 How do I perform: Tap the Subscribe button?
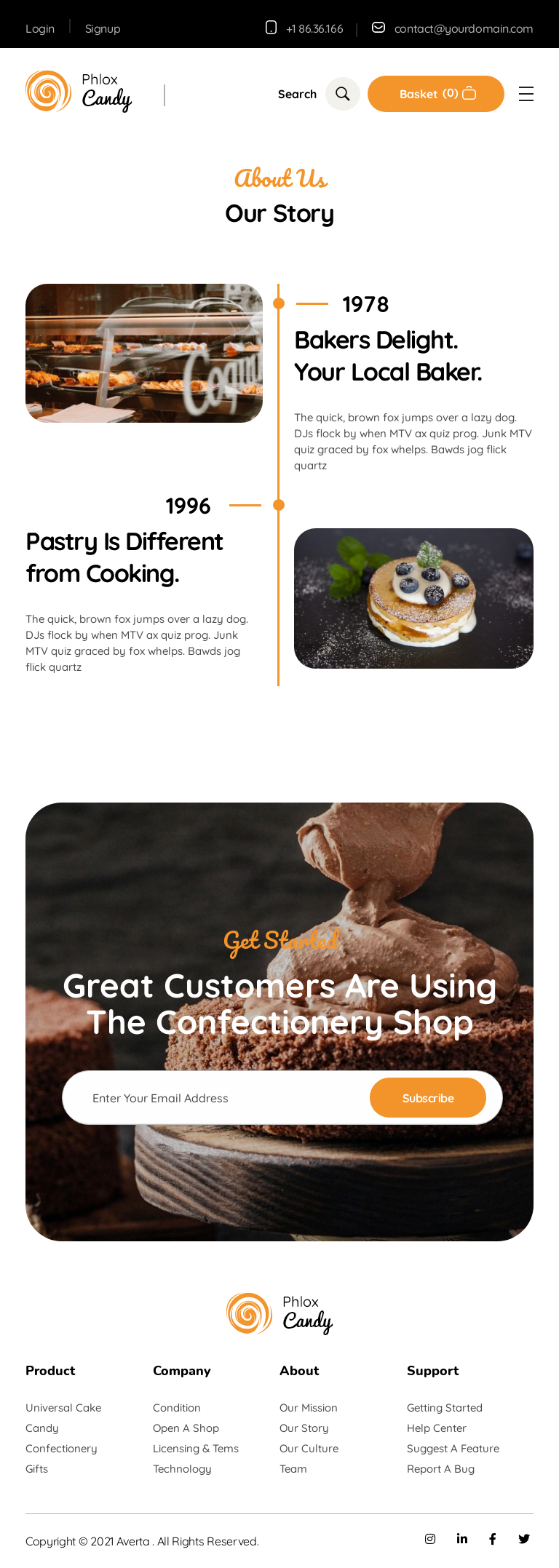tap(428, 1098)
